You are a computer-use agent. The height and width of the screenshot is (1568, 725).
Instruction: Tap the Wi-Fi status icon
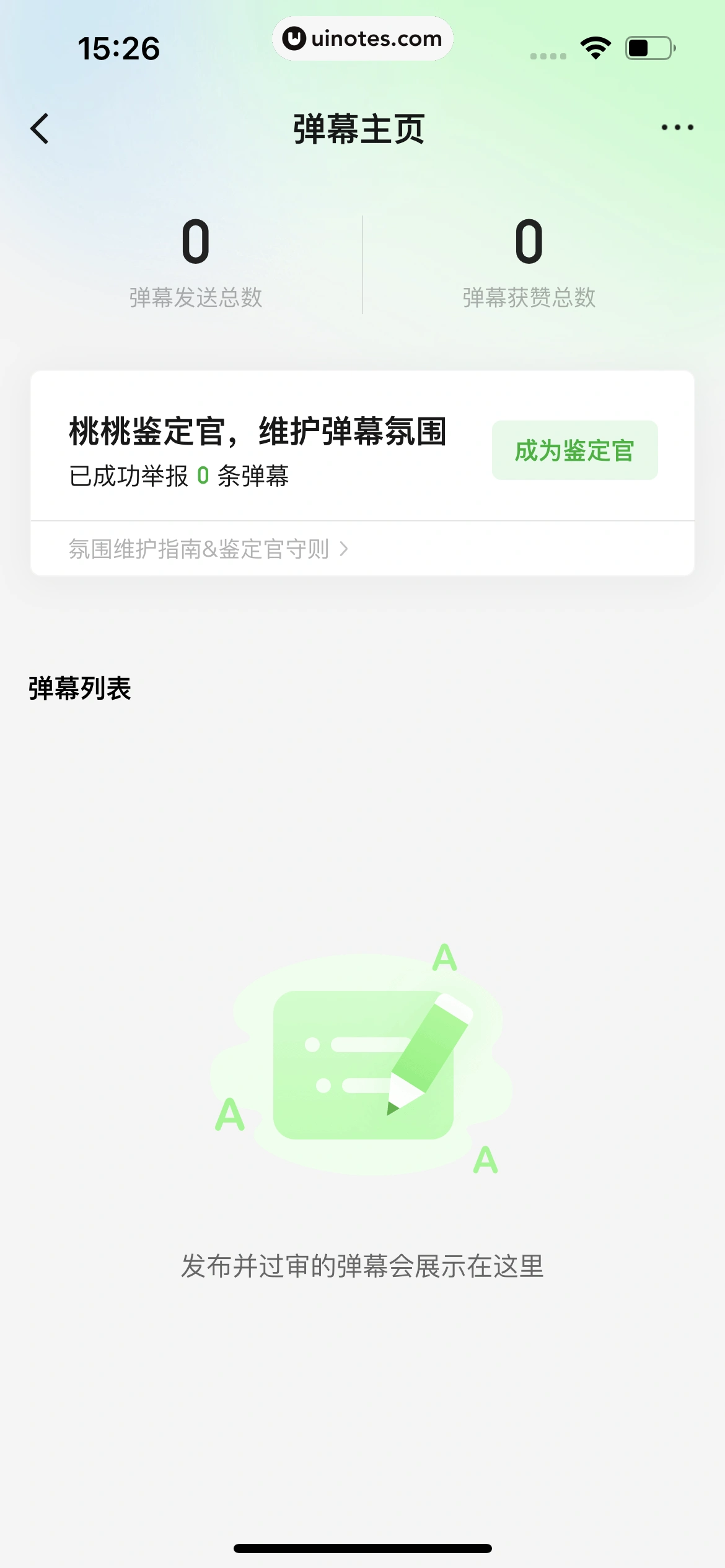pyautogui.click(x=594, y=48)
